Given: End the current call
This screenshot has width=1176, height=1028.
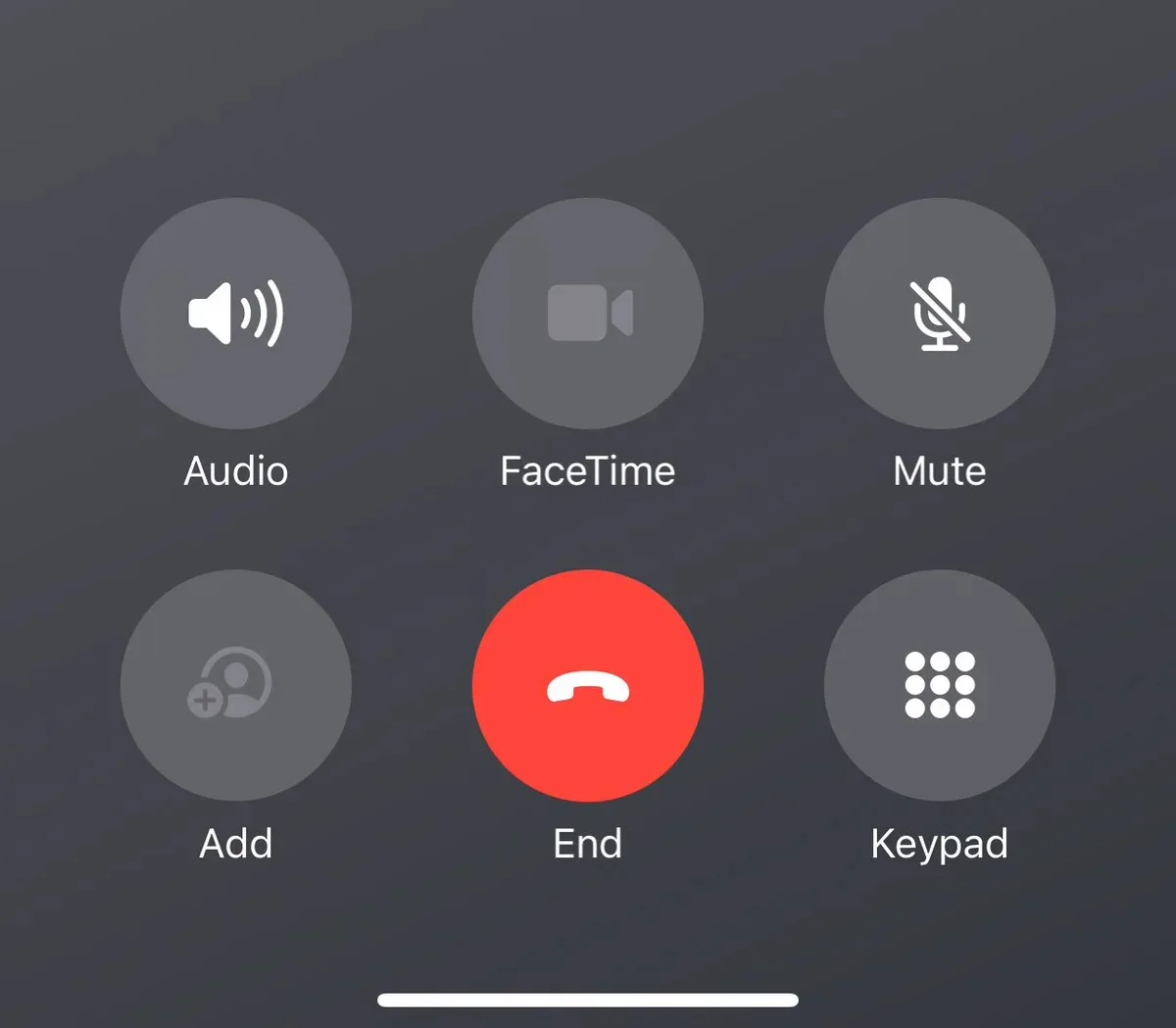Looking at the screenshot, I should pyautogui.click(x=588, y=685).
